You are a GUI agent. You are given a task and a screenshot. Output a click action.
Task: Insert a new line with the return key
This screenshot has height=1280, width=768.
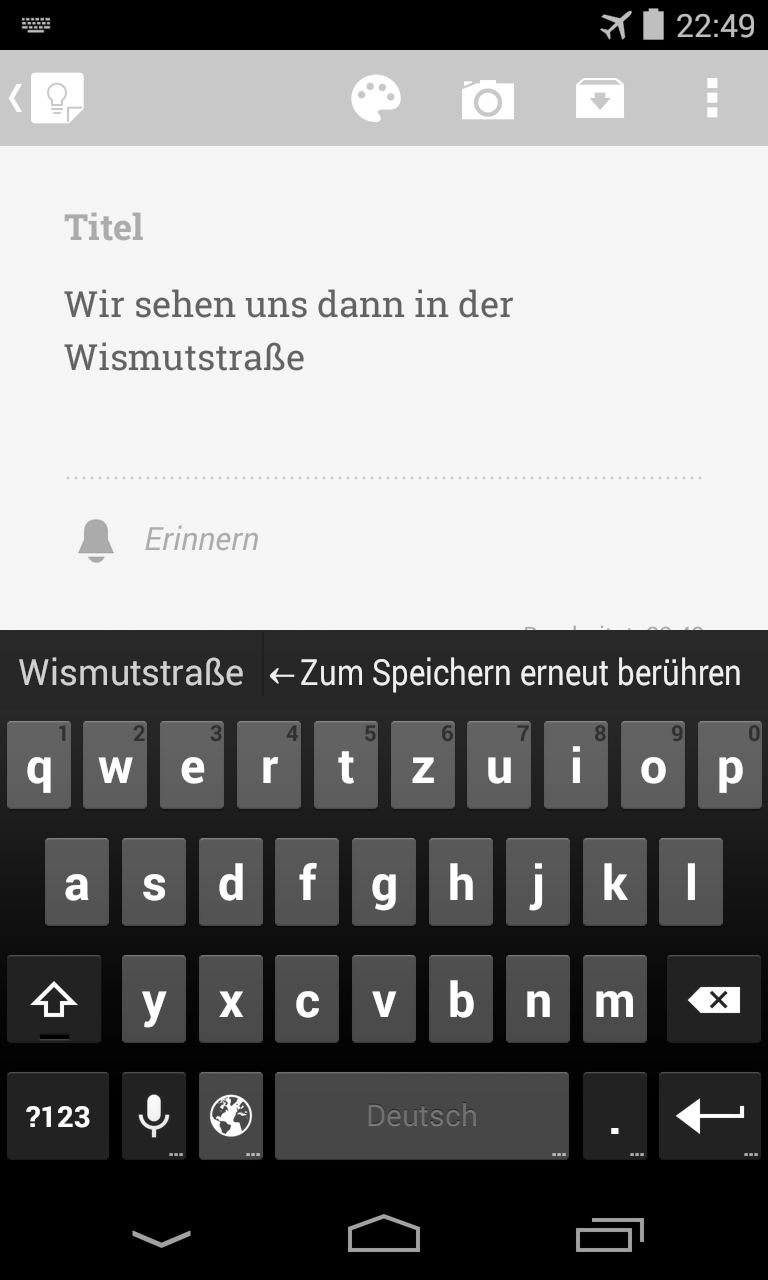[x=710, y=1116]
